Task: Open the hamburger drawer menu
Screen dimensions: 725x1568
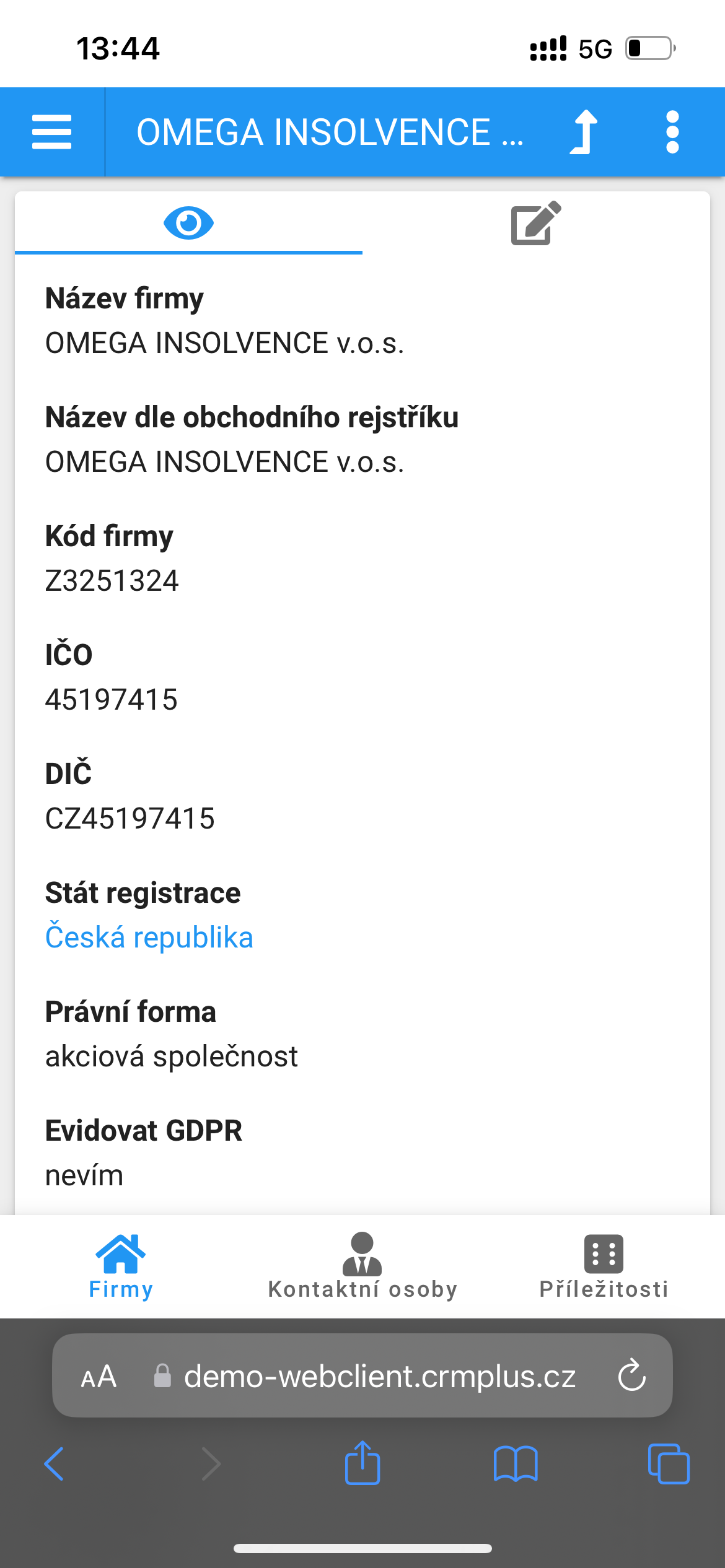Action: coord(52,132)
